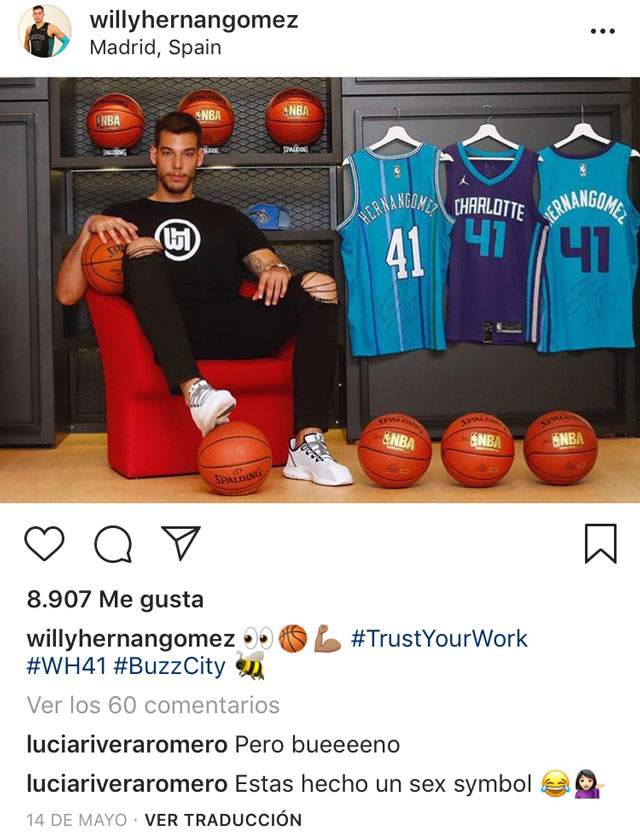Open comments with the speech bubble icon
The image size is (640, 840).
click(113, 543)
